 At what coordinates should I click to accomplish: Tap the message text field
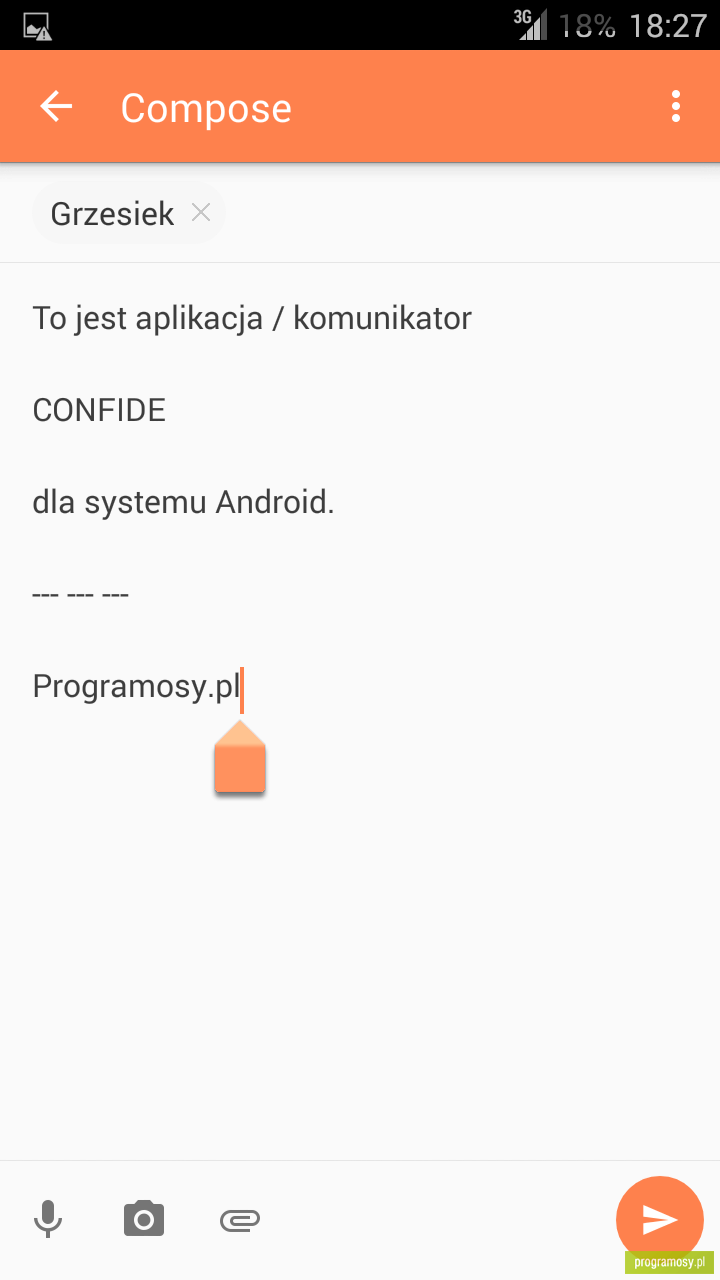(x=360, y=710)
